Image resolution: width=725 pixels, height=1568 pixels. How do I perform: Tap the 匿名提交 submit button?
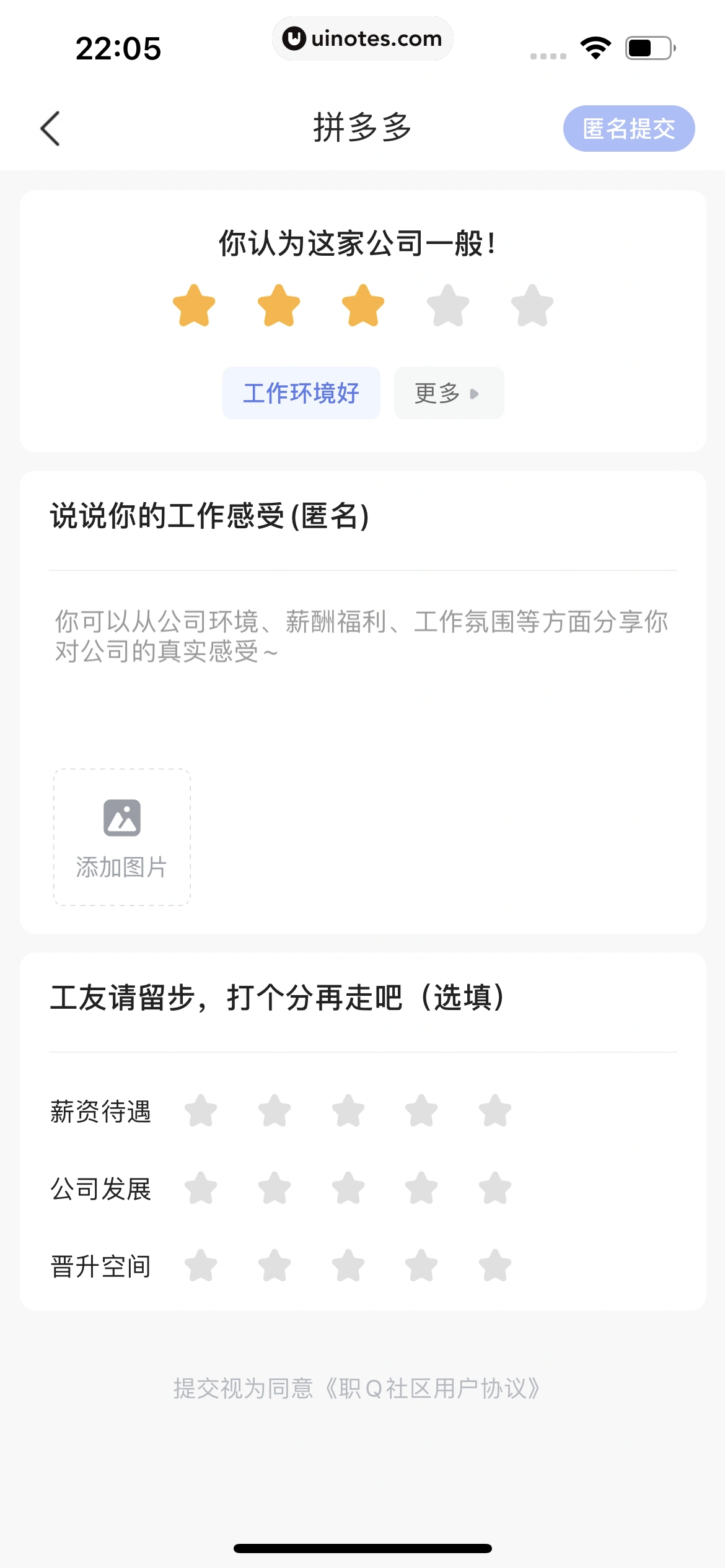click(x=628, y=129)
